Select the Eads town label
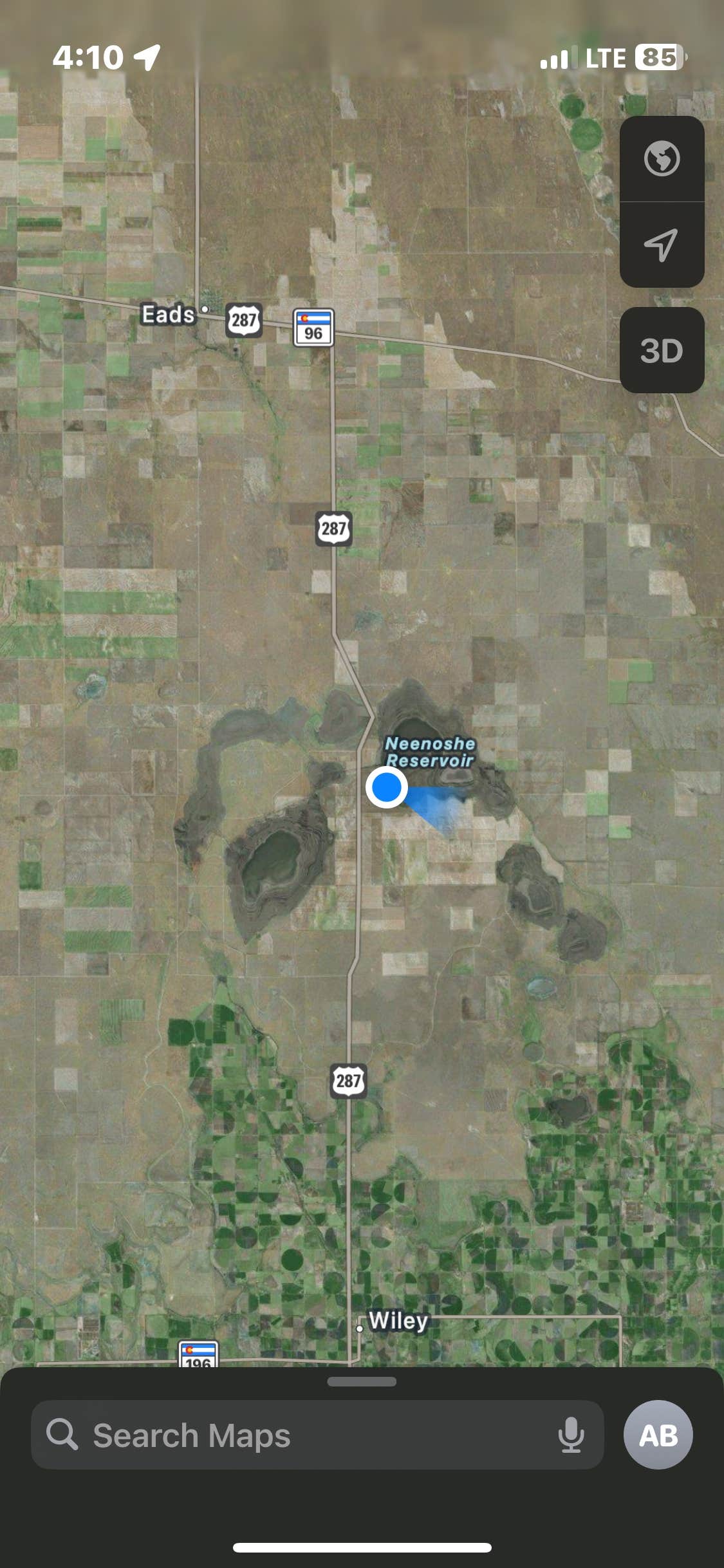This screenshot has width=724, height=1568. [169, 315]
